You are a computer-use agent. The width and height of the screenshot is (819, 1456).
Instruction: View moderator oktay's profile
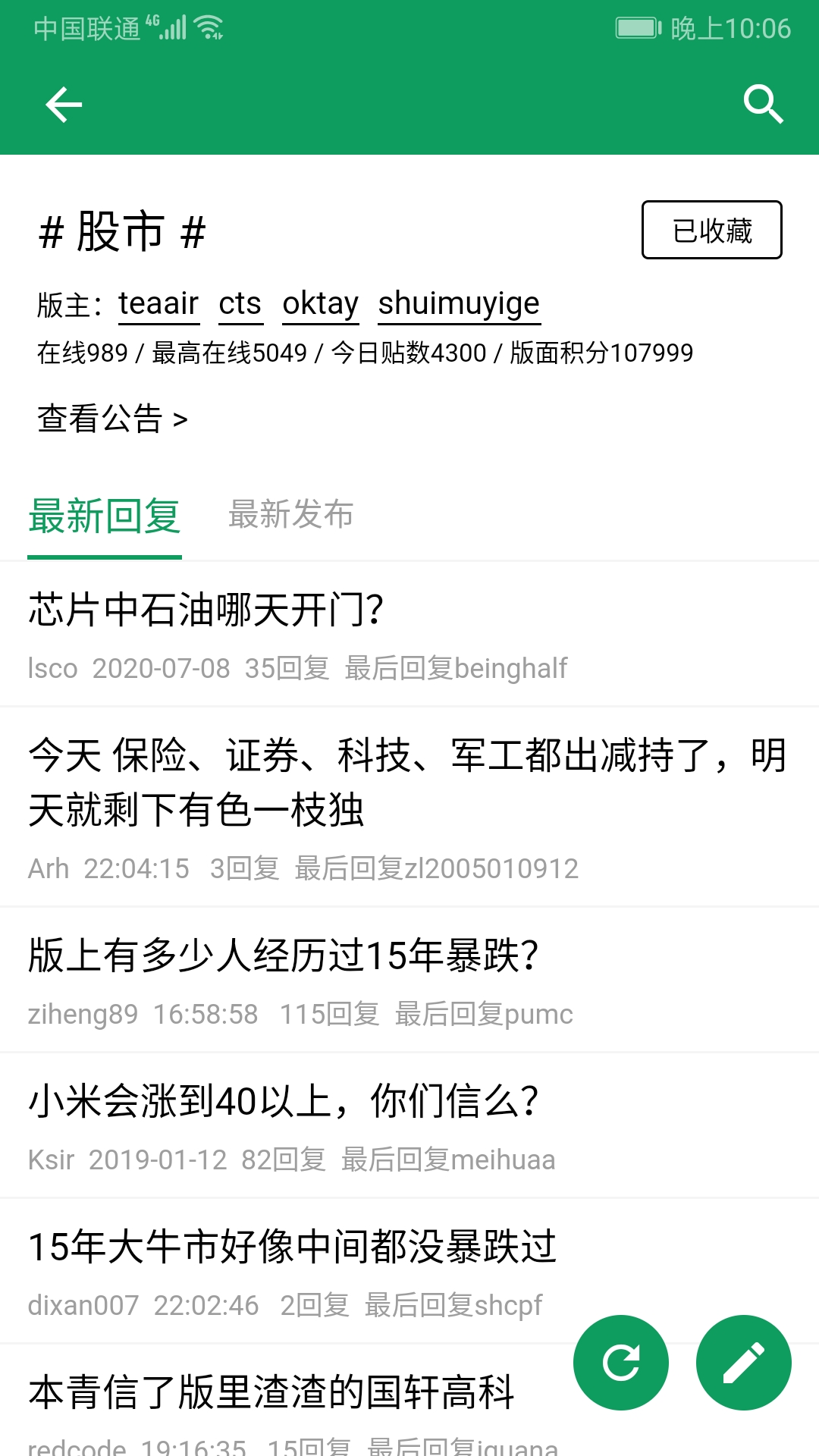(x=320, y=303)
